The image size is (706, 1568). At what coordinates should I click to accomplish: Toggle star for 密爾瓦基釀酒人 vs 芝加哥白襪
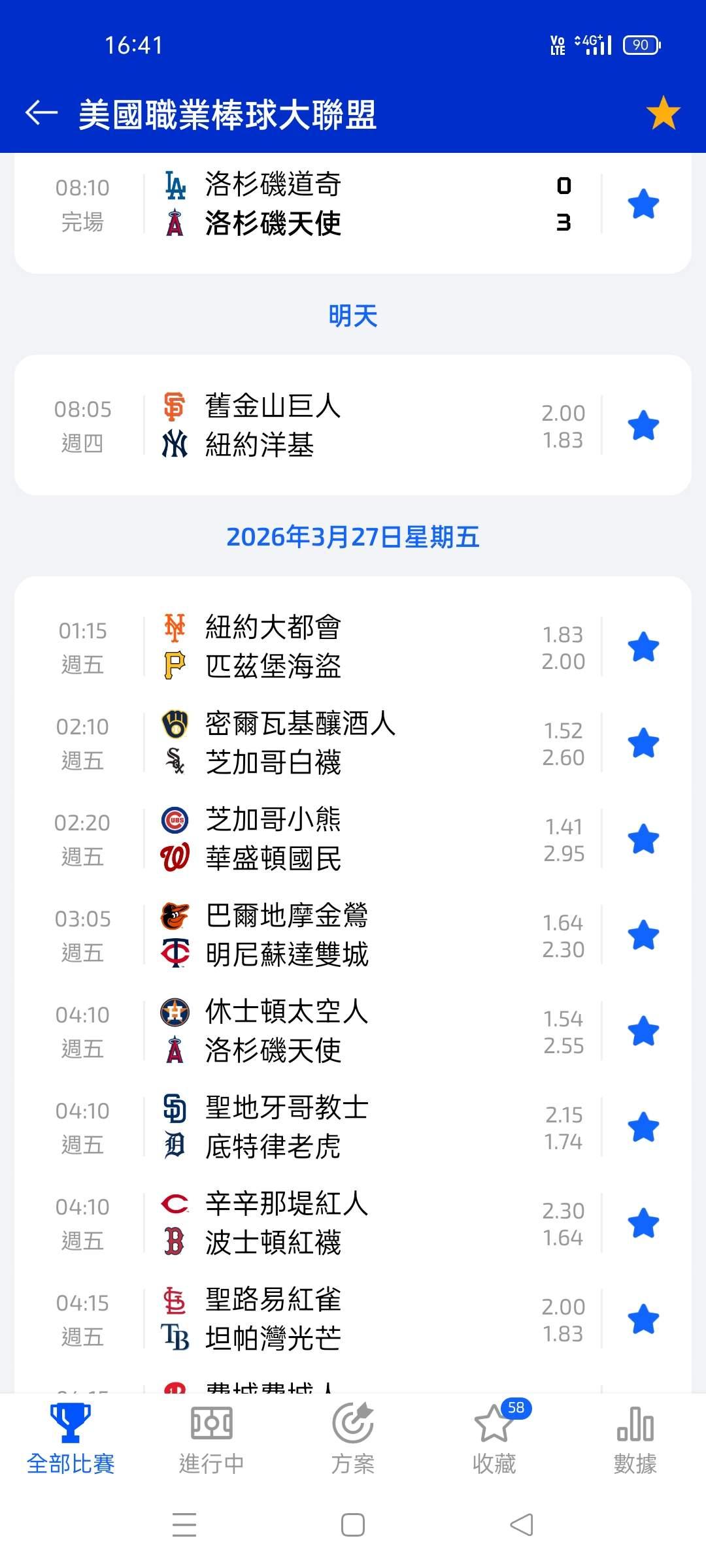tap(643, 743)
